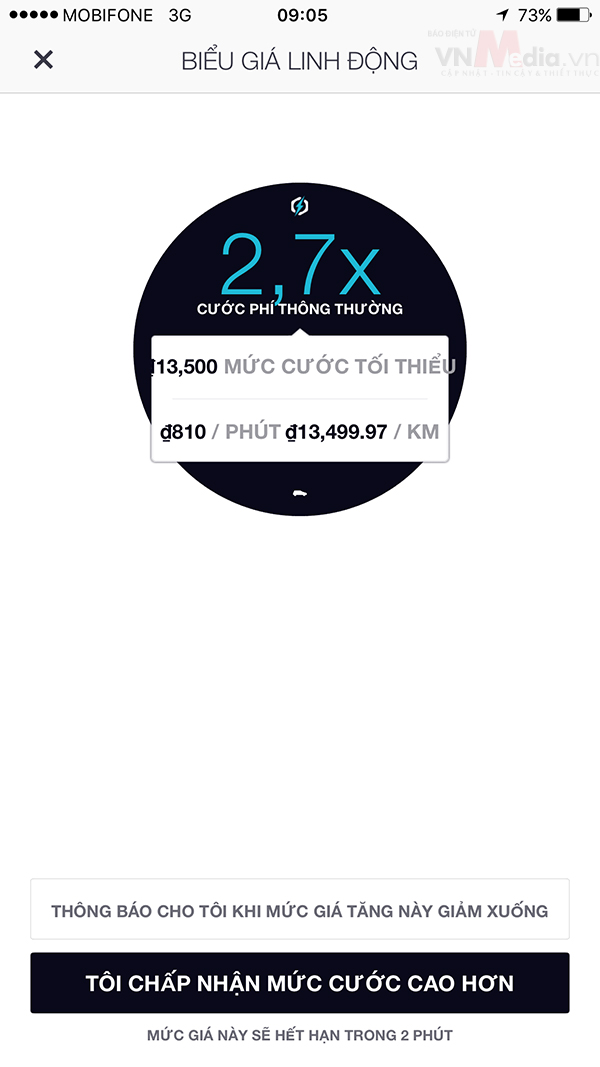Close the surge pricing screen
The width and height of the screenshot is (600, 1067).
(43, 60)
